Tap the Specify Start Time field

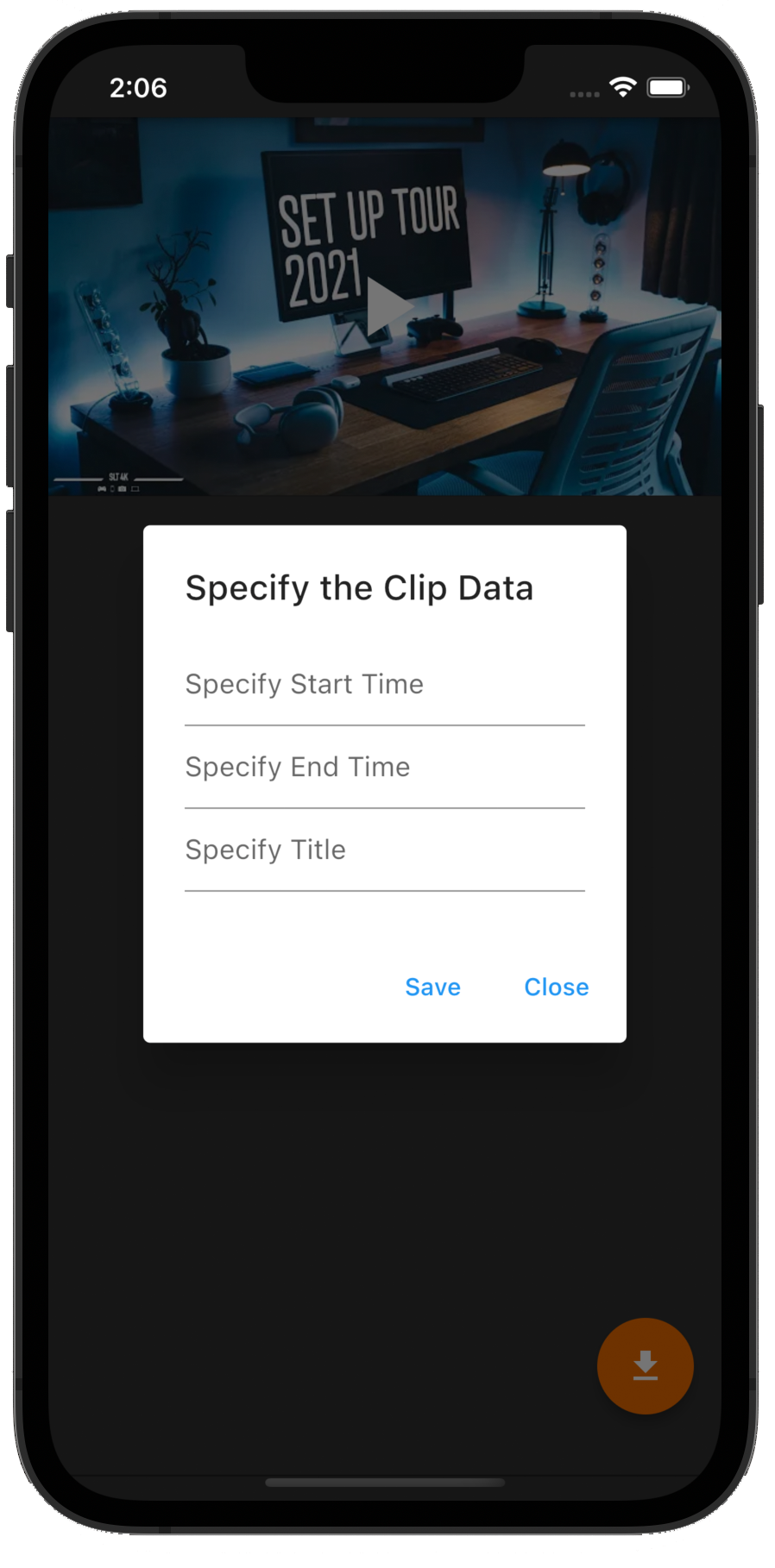click(384, 685)
